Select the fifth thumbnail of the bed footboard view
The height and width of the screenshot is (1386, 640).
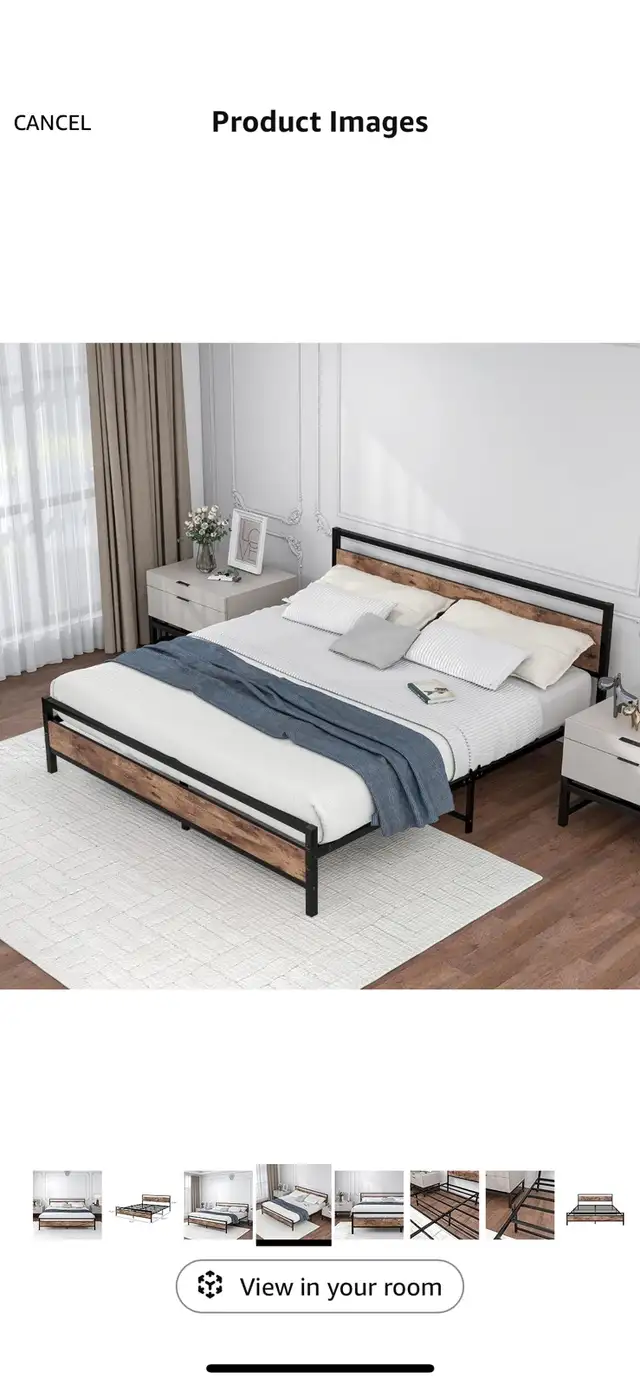click(x=369, y=1205)
